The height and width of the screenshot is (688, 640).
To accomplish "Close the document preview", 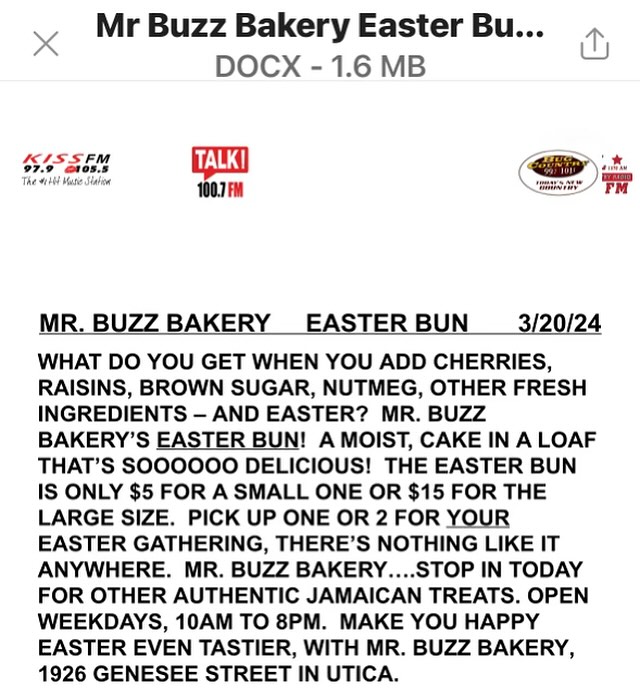I will [x=46, y=44].
